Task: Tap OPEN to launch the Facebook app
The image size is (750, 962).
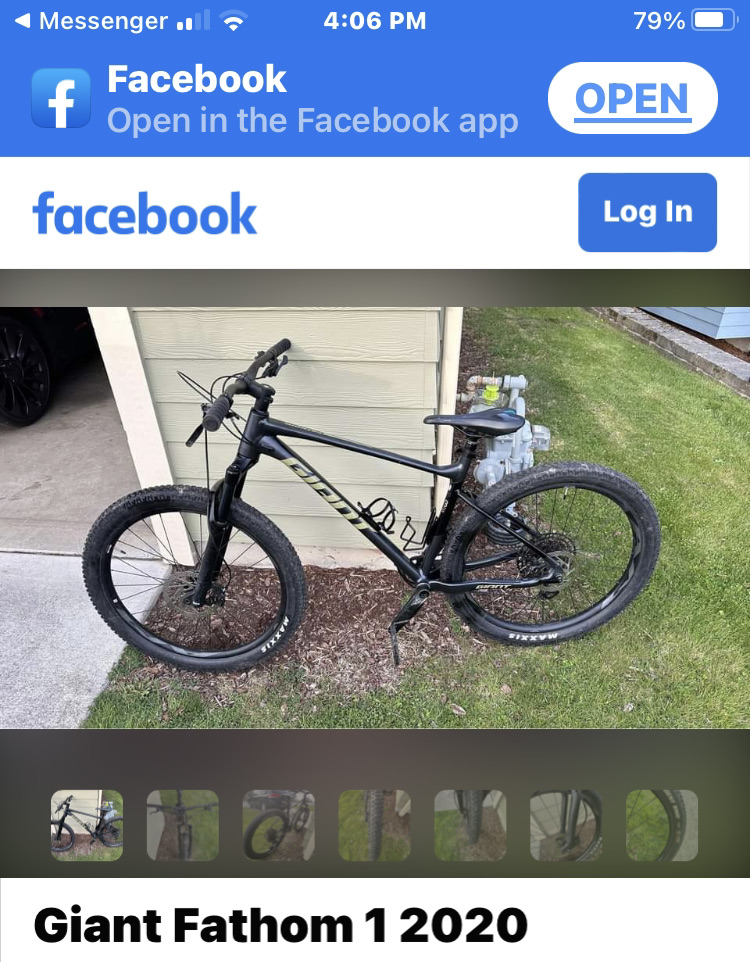Action: tap(632, 98)
